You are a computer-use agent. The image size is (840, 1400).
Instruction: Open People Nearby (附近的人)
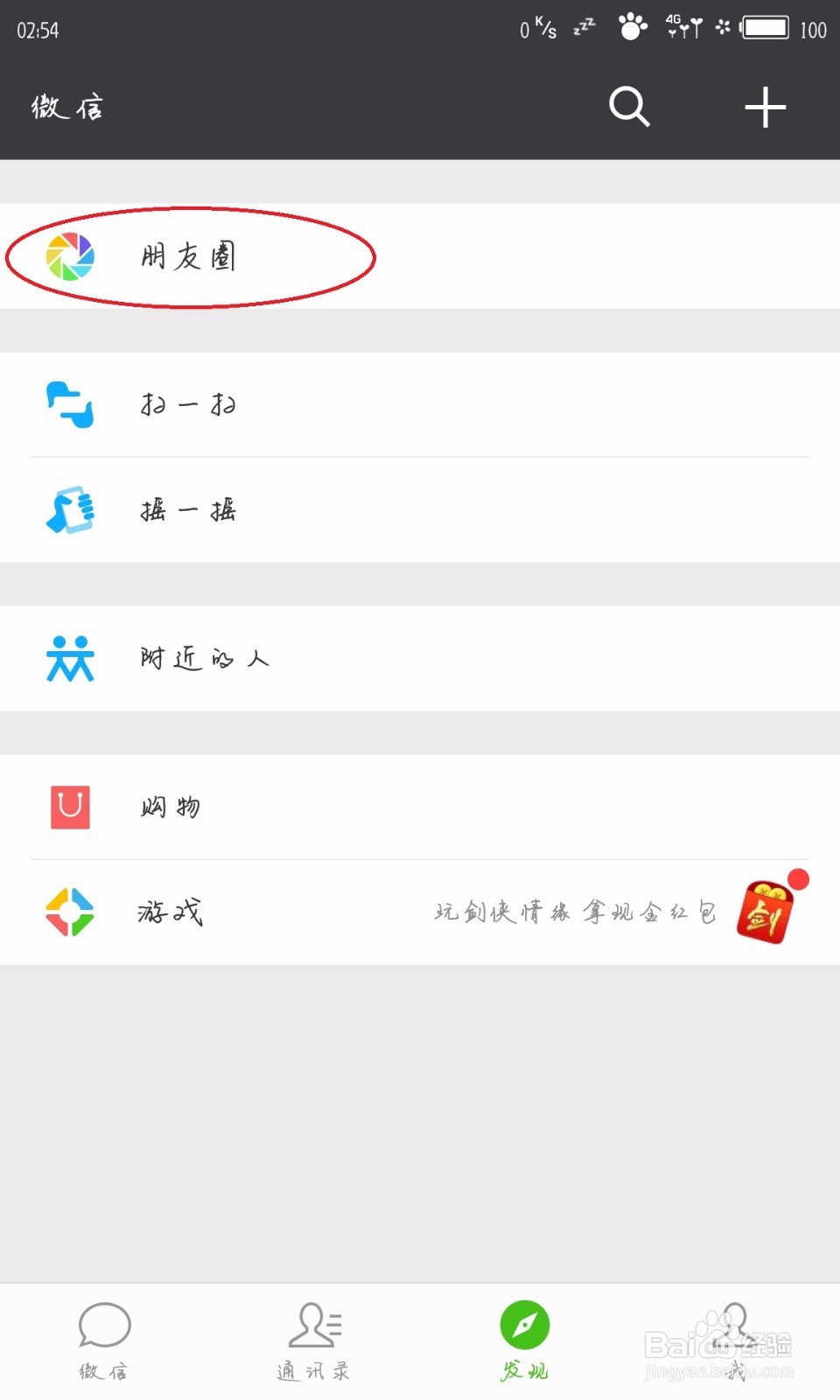[201, 659]
